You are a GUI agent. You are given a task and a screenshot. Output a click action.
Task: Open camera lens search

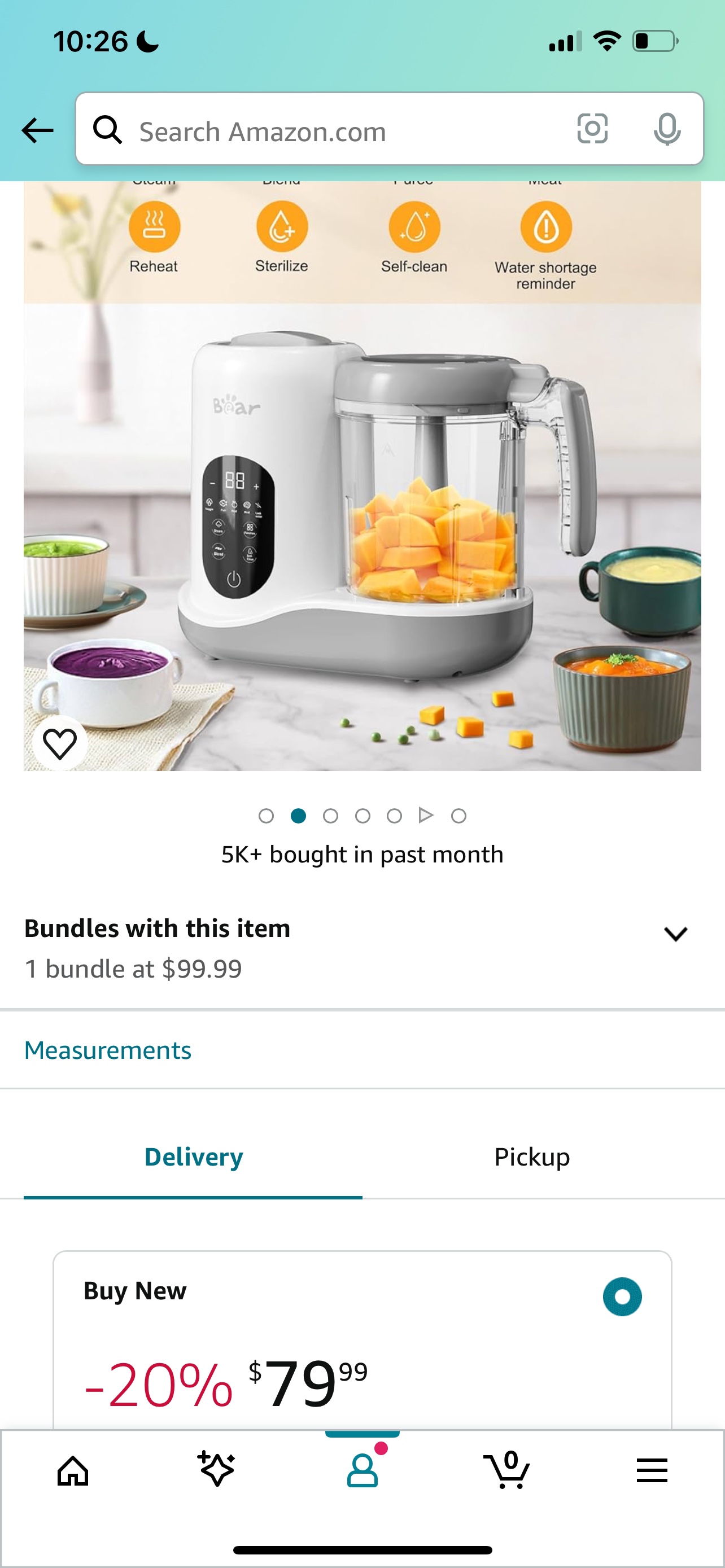592,129
